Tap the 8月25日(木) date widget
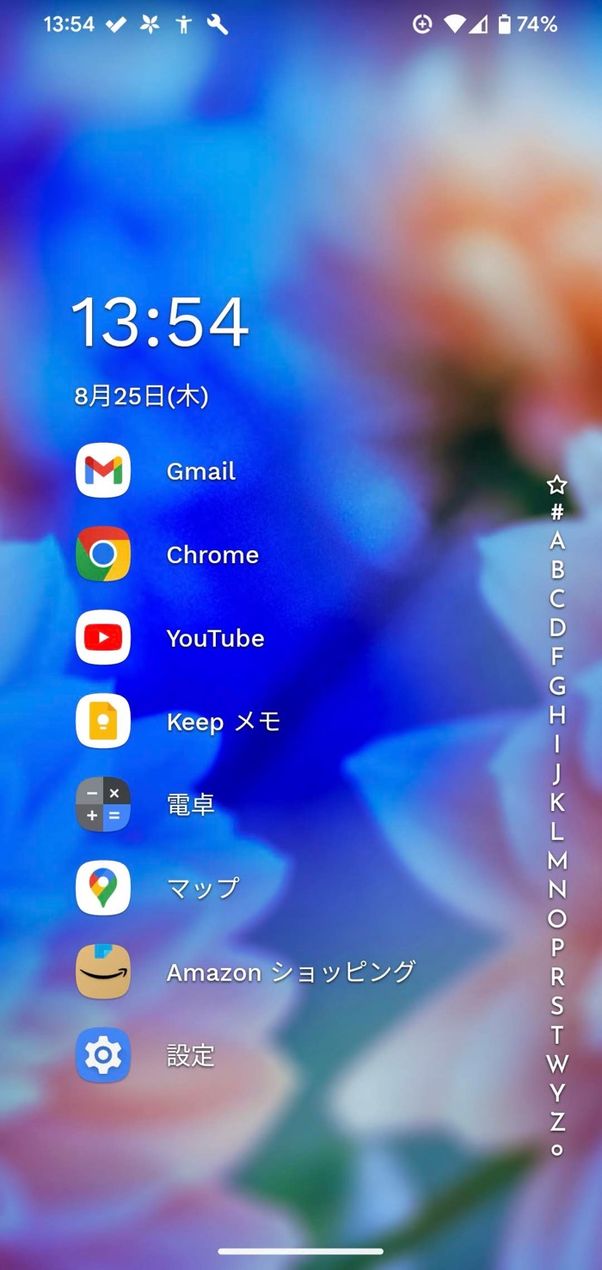 pos(141,397)
